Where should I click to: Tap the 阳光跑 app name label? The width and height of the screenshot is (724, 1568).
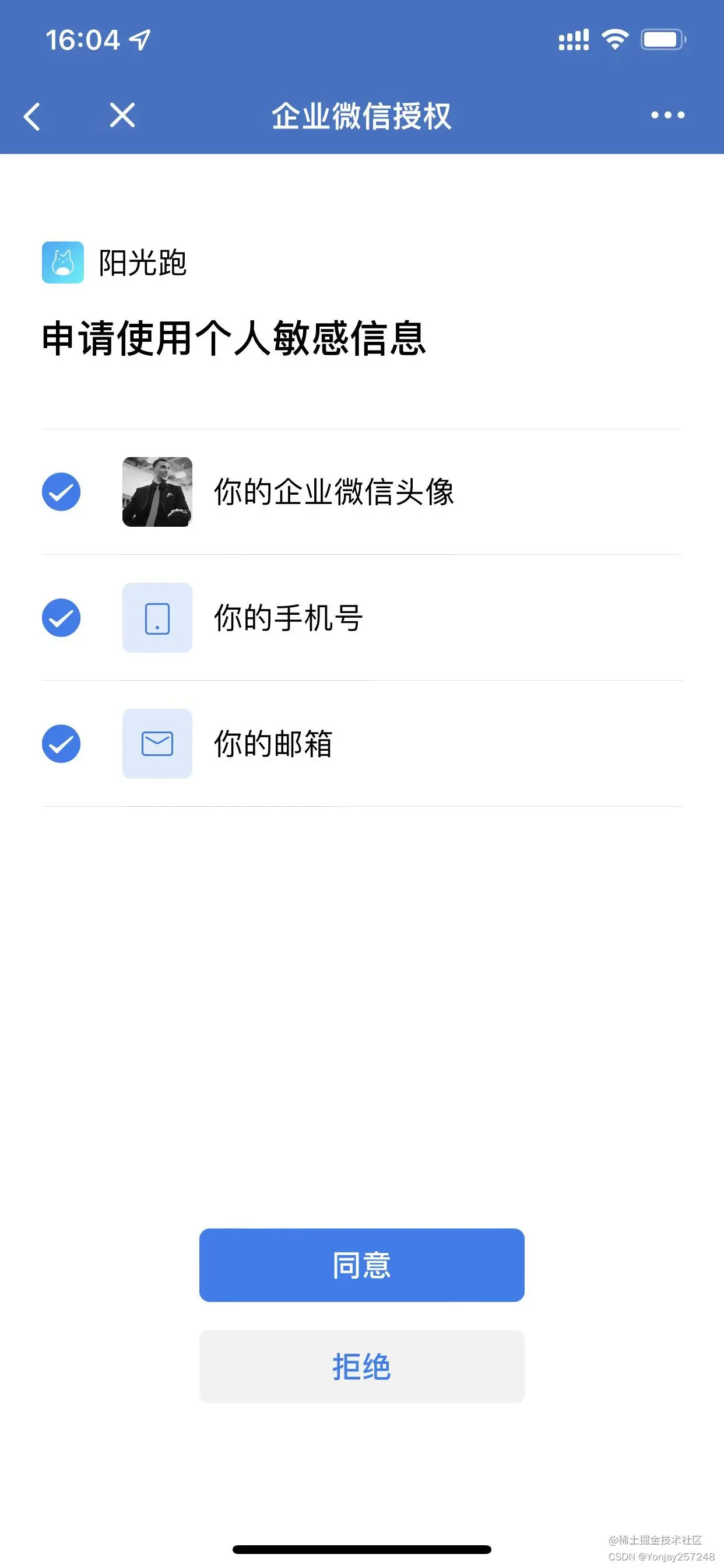tap(143, 263)
